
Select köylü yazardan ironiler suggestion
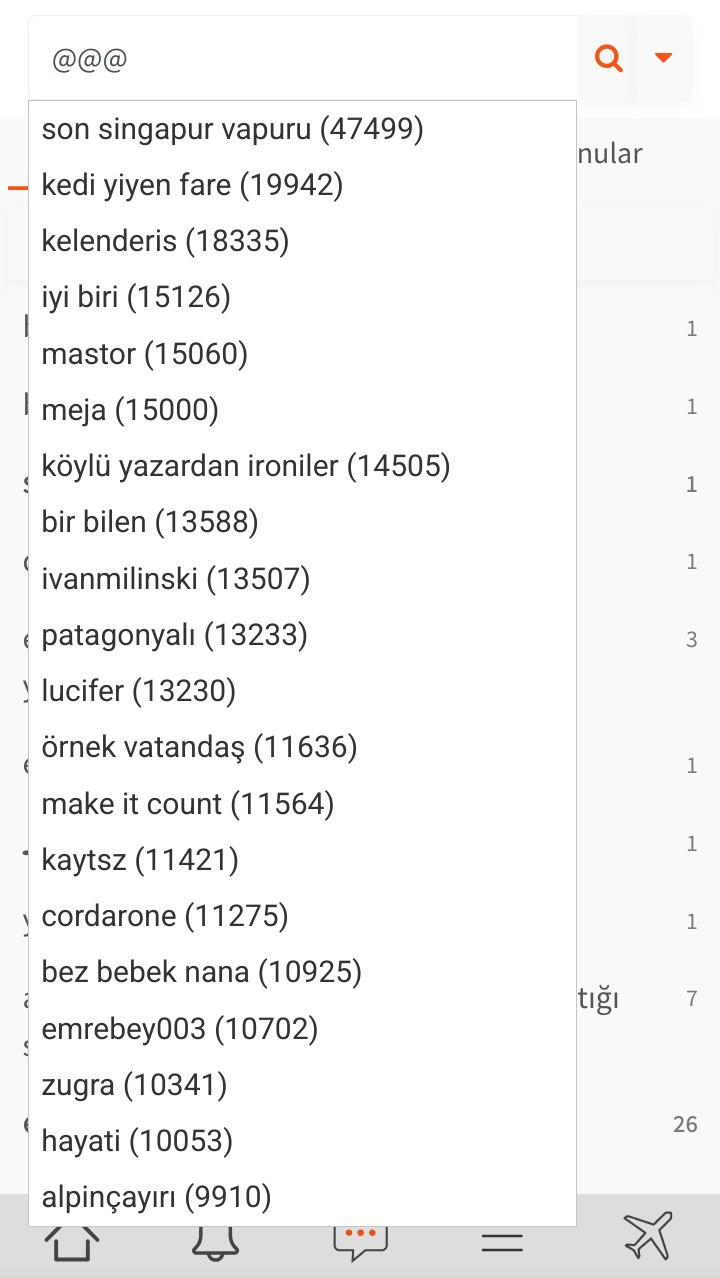pyautogui.click(x=302, y=466)
